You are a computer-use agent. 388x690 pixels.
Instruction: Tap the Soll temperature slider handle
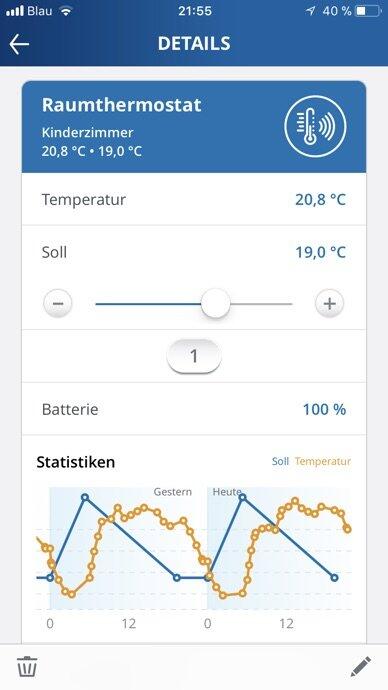coord(216,303)
